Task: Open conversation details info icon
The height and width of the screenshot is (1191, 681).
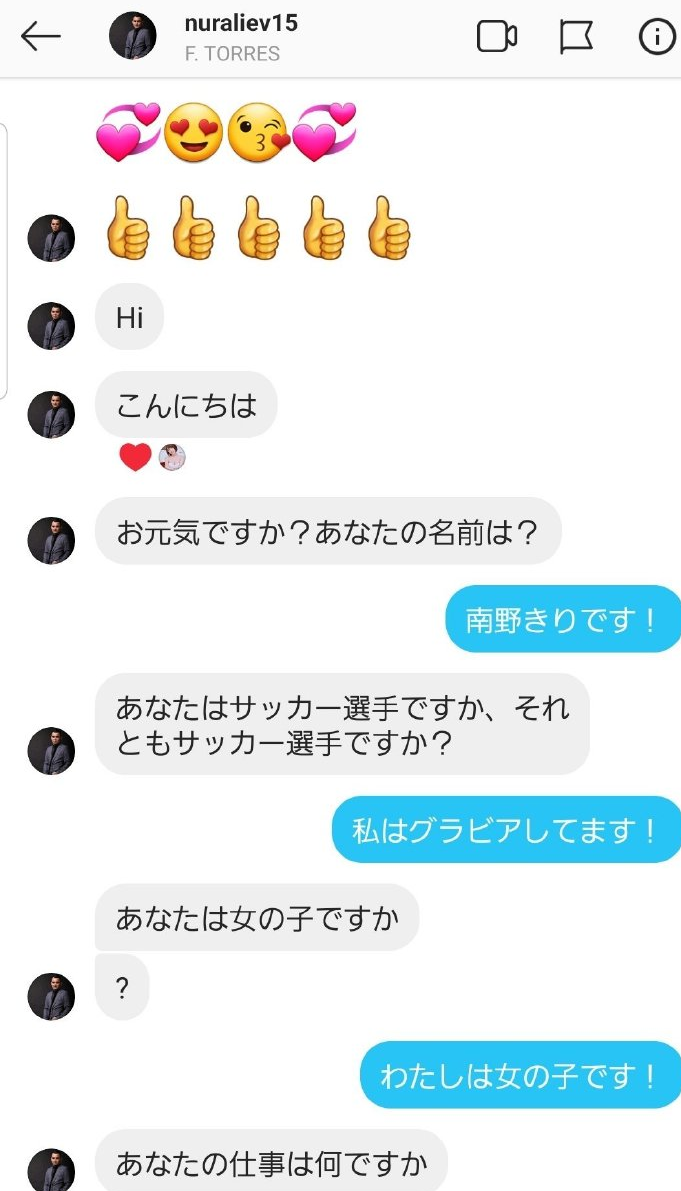Action: click(x=657, y=37)
